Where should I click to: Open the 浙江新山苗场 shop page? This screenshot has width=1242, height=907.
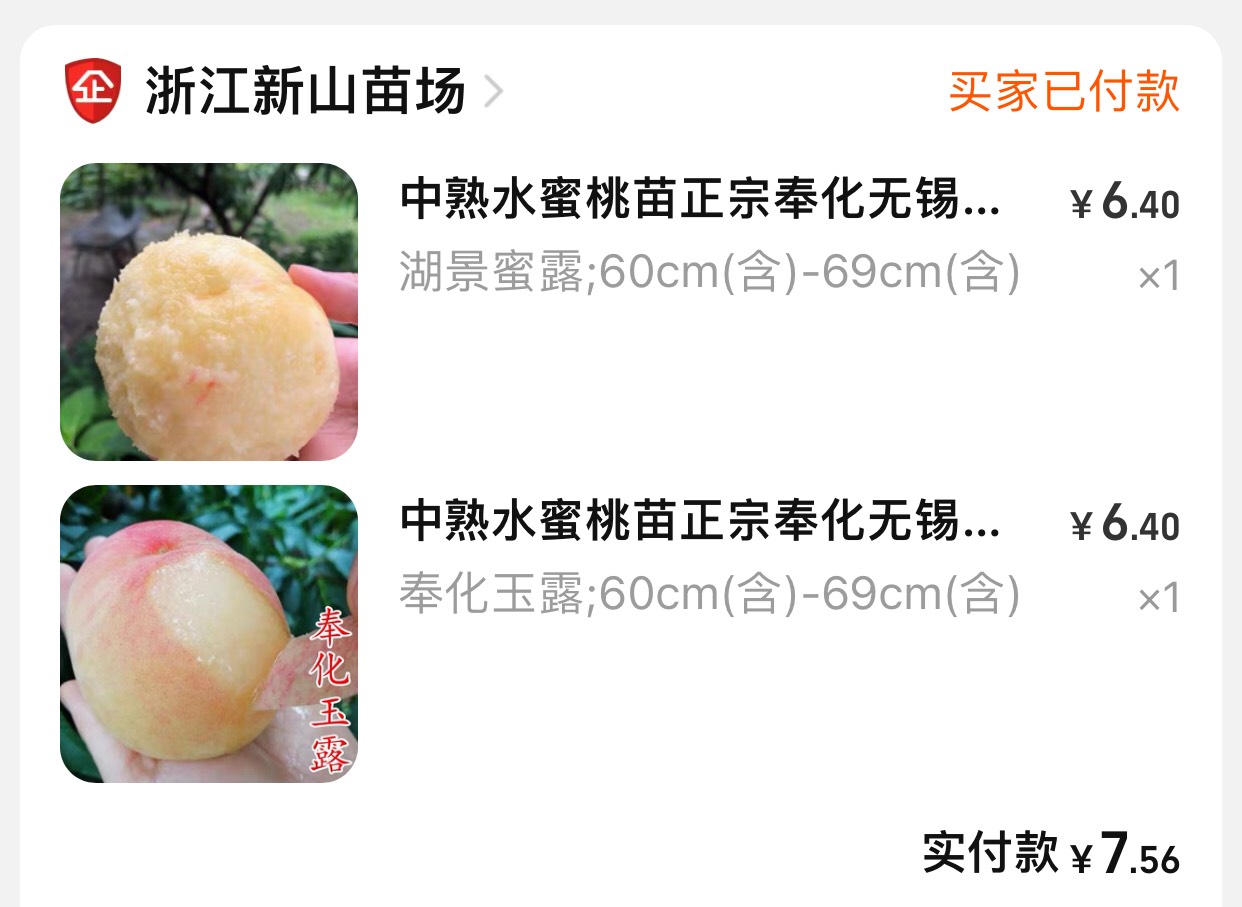coord(305,92)
